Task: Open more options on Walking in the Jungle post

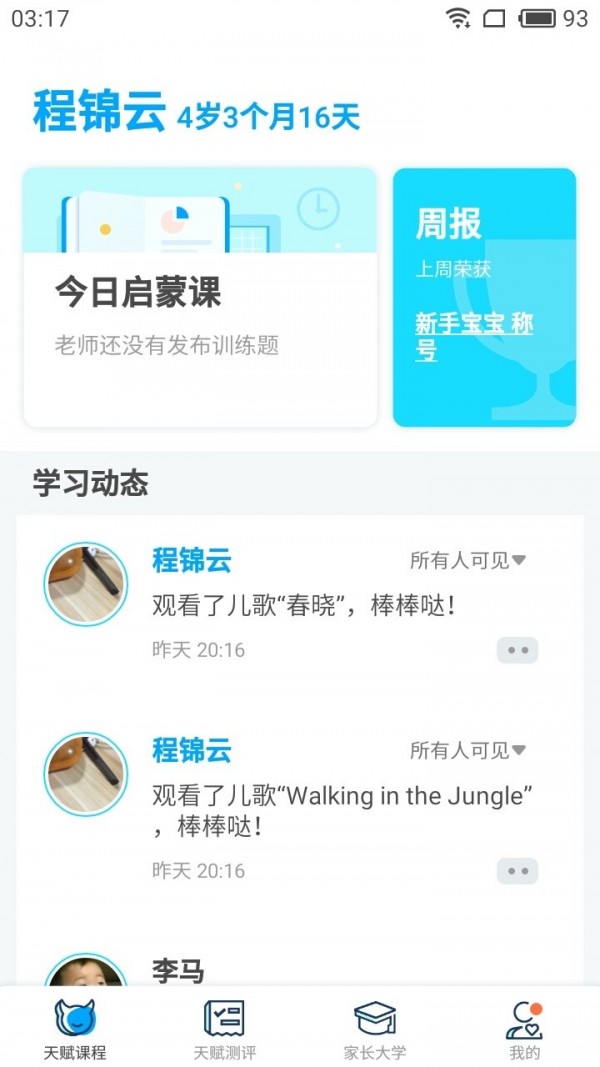Action: 517,871
